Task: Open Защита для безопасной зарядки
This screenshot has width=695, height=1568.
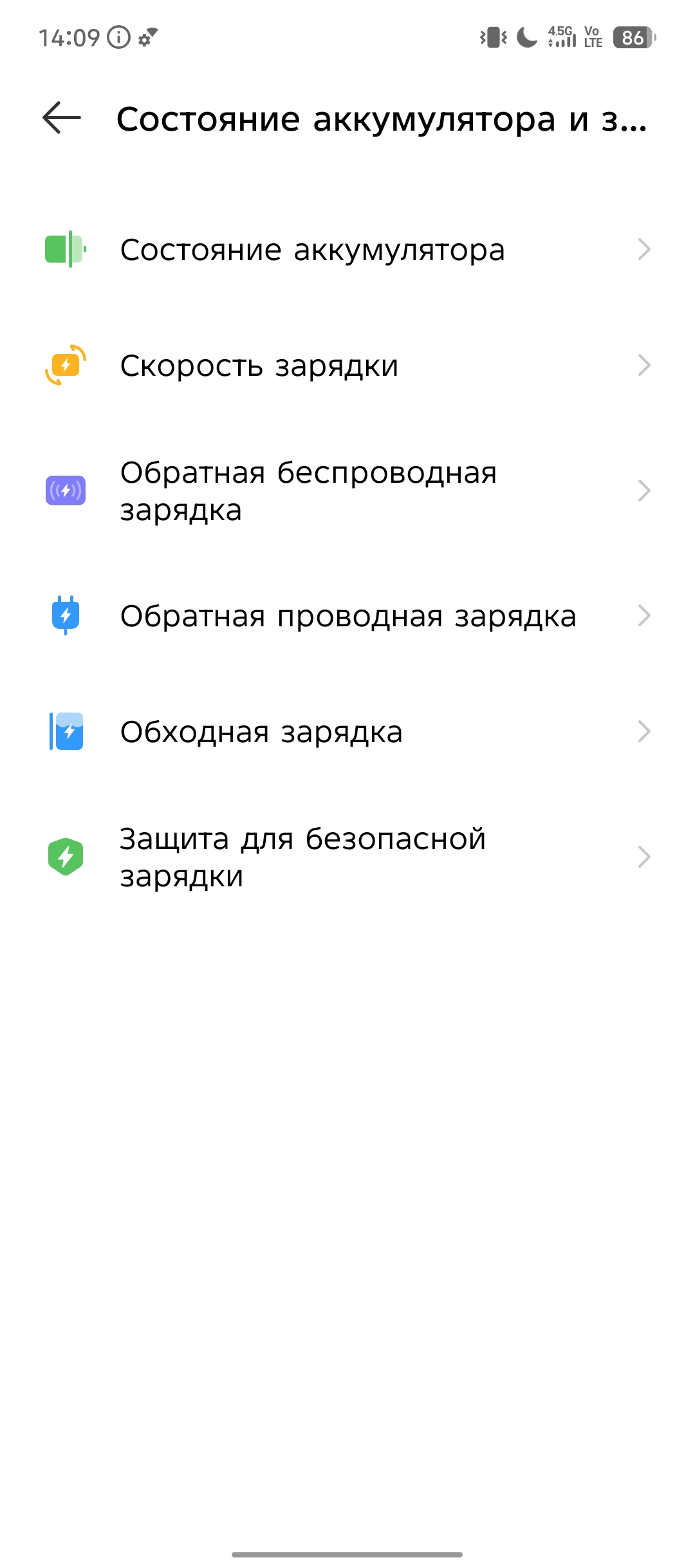Action: pos(347,857)
